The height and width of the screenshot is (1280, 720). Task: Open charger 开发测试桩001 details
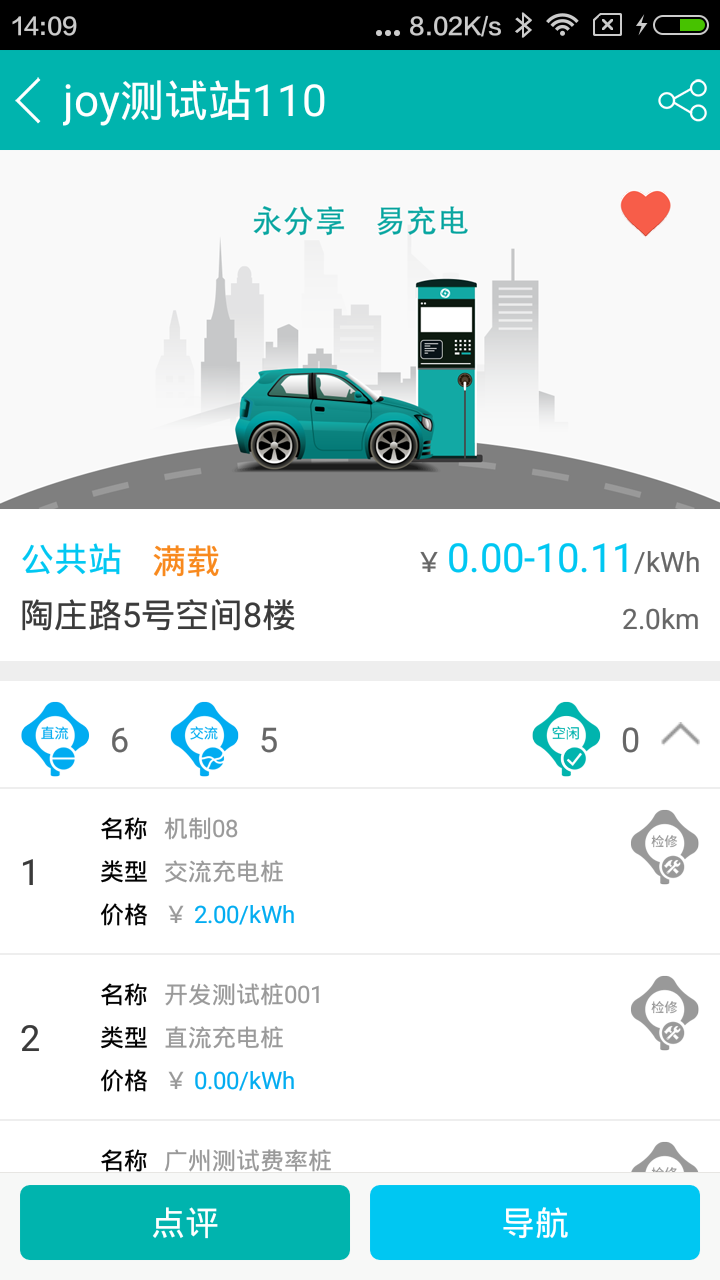[360, 1037]
